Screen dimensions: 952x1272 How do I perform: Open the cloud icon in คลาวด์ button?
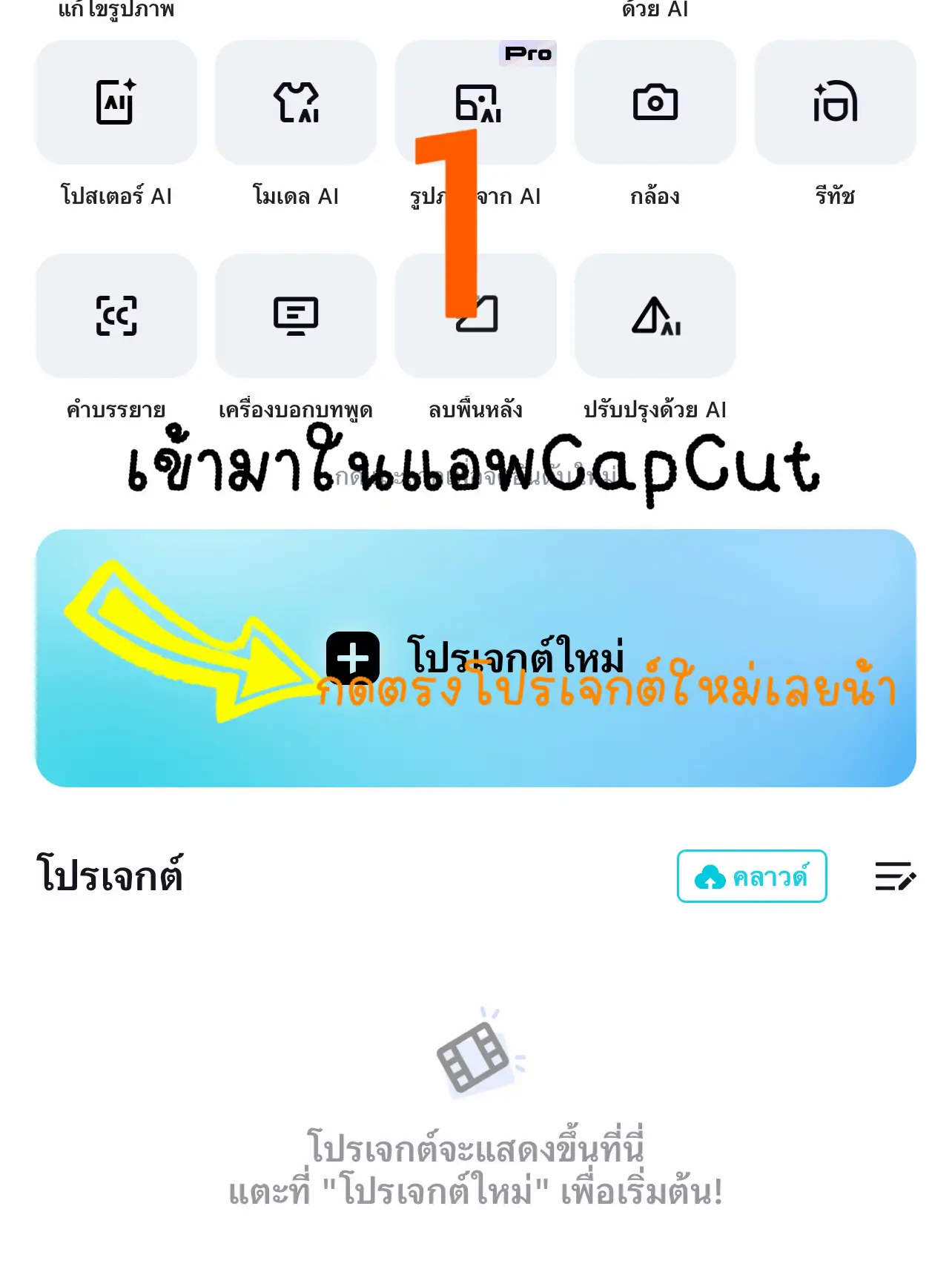click(710, 878)
